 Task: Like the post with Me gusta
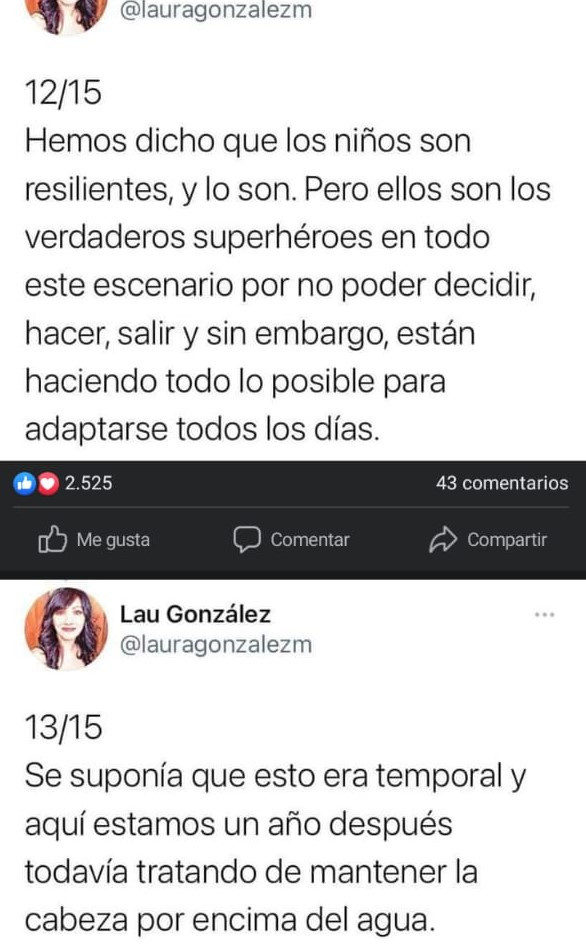[x=94, y=539]
